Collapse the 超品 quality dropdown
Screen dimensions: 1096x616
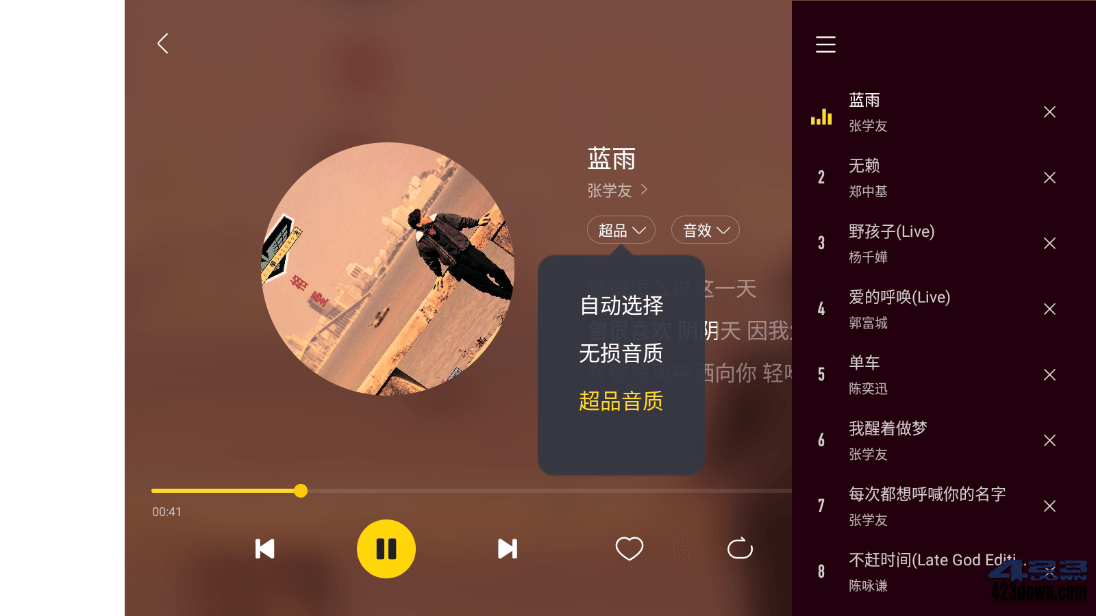(x=621, y=230)
